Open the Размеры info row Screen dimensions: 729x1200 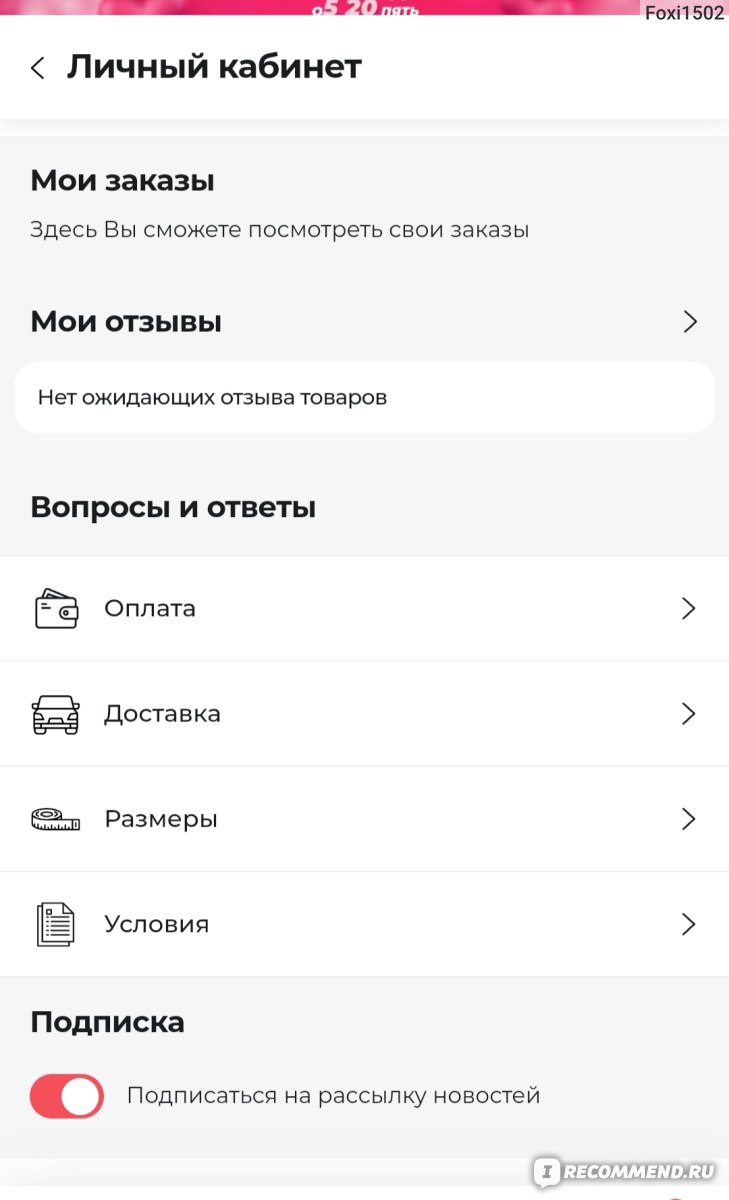364,819
